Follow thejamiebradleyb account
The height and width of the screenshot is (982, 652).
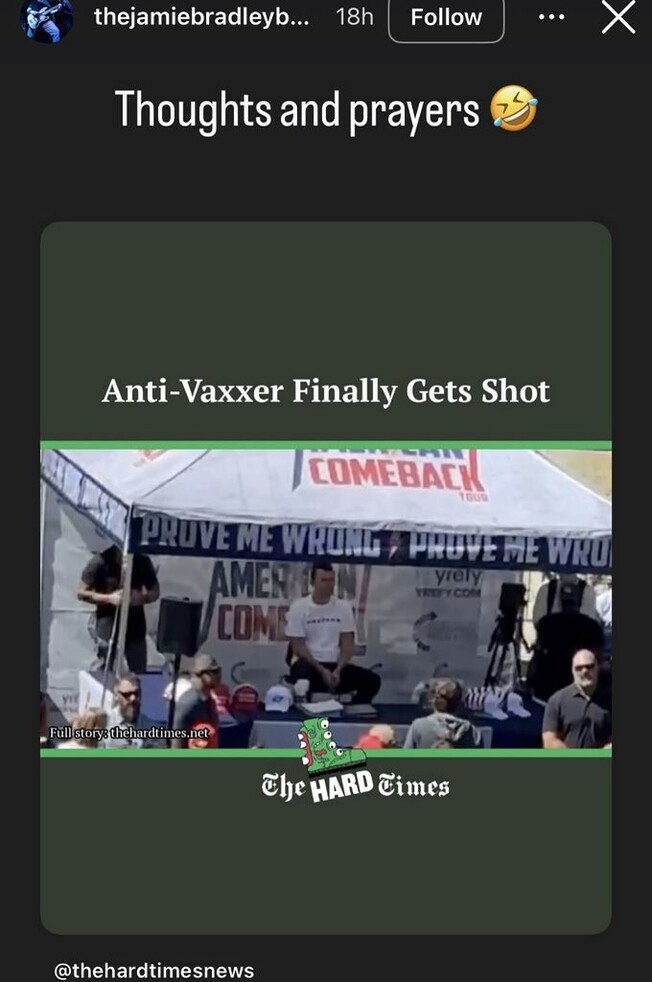click(446, 18)
